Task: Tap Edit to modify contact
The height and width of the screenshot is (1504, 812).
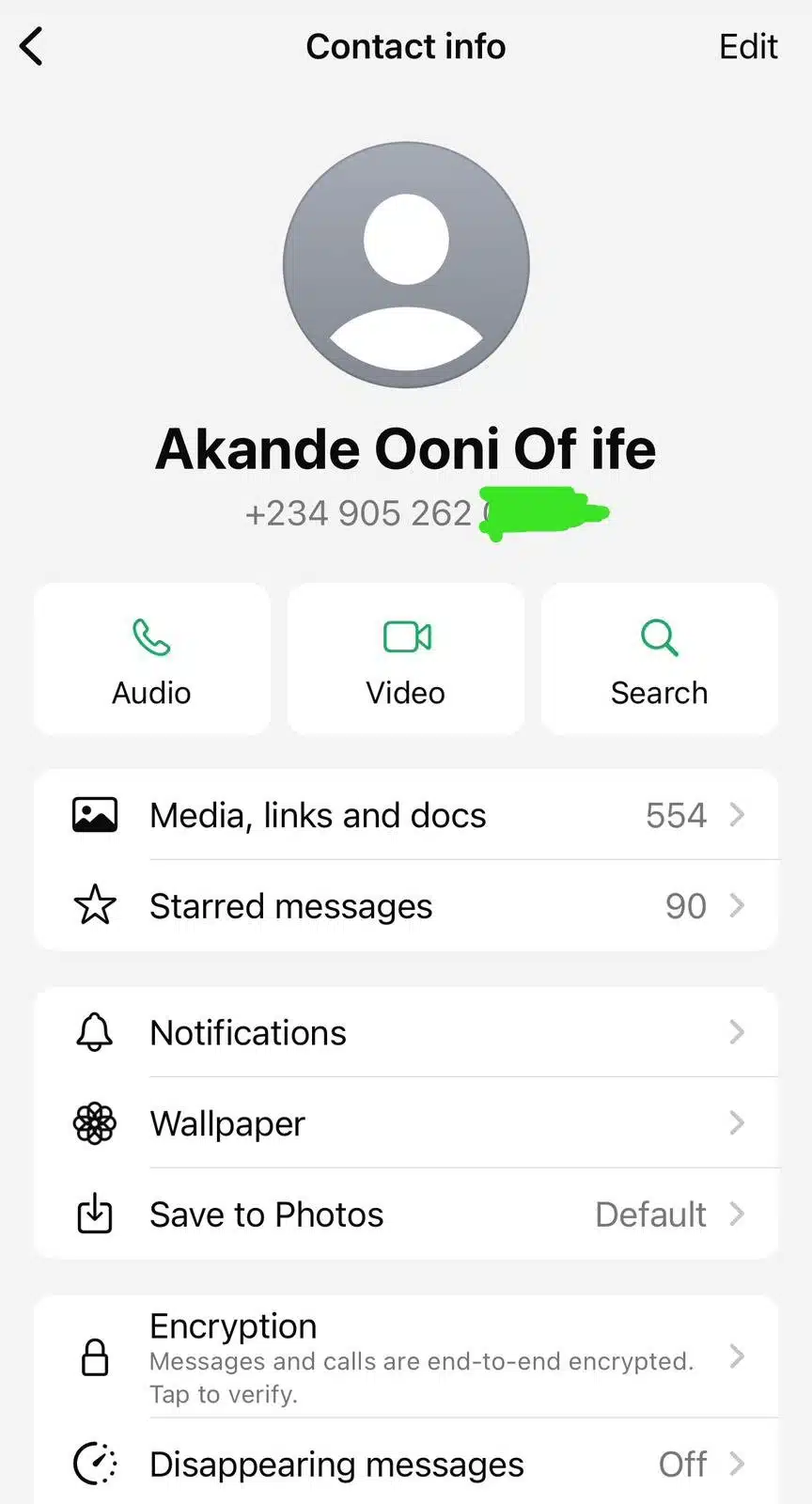Action: tap(747, 46)
